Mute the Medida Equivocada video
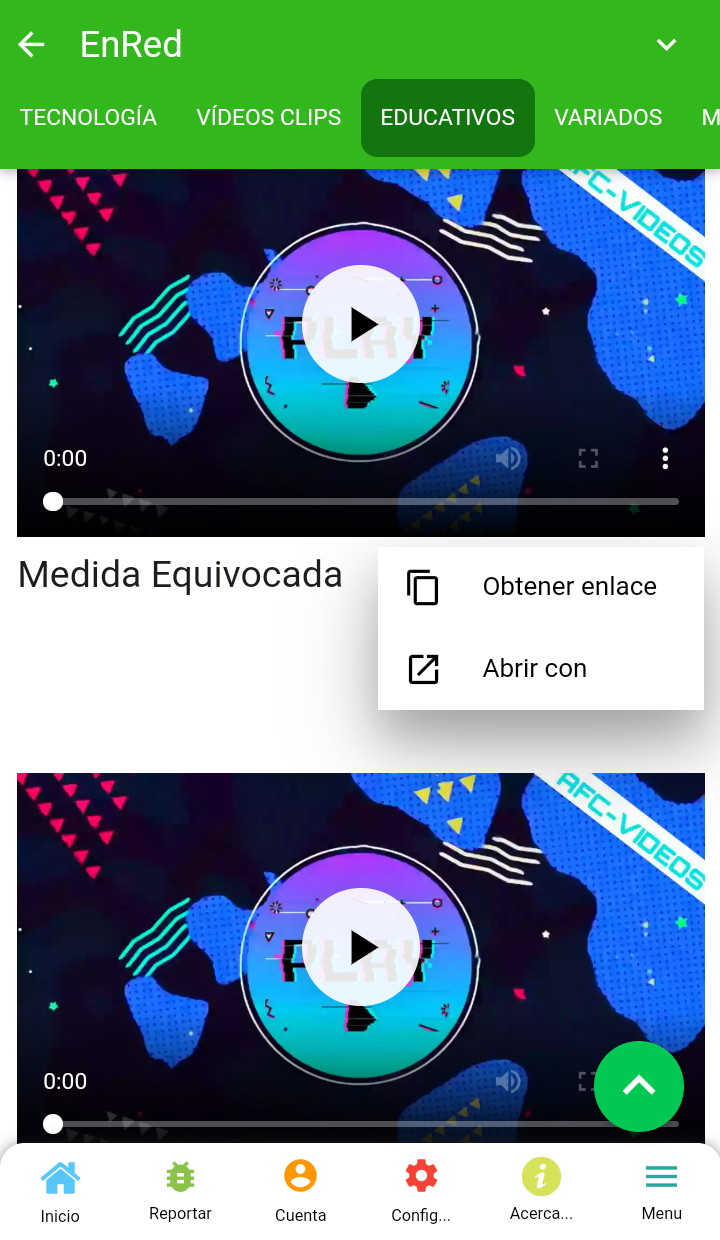 [x=509, y=459]
